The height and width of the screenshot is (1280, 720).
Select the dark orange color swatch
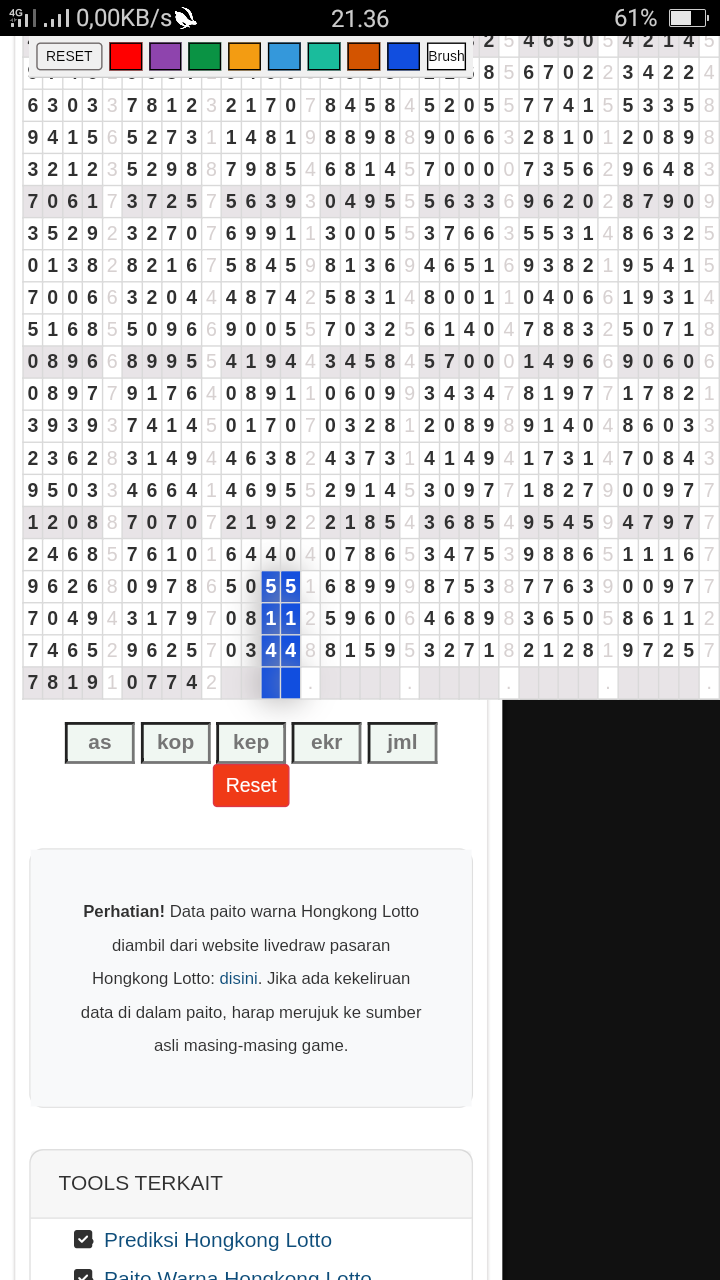point(364,56)
